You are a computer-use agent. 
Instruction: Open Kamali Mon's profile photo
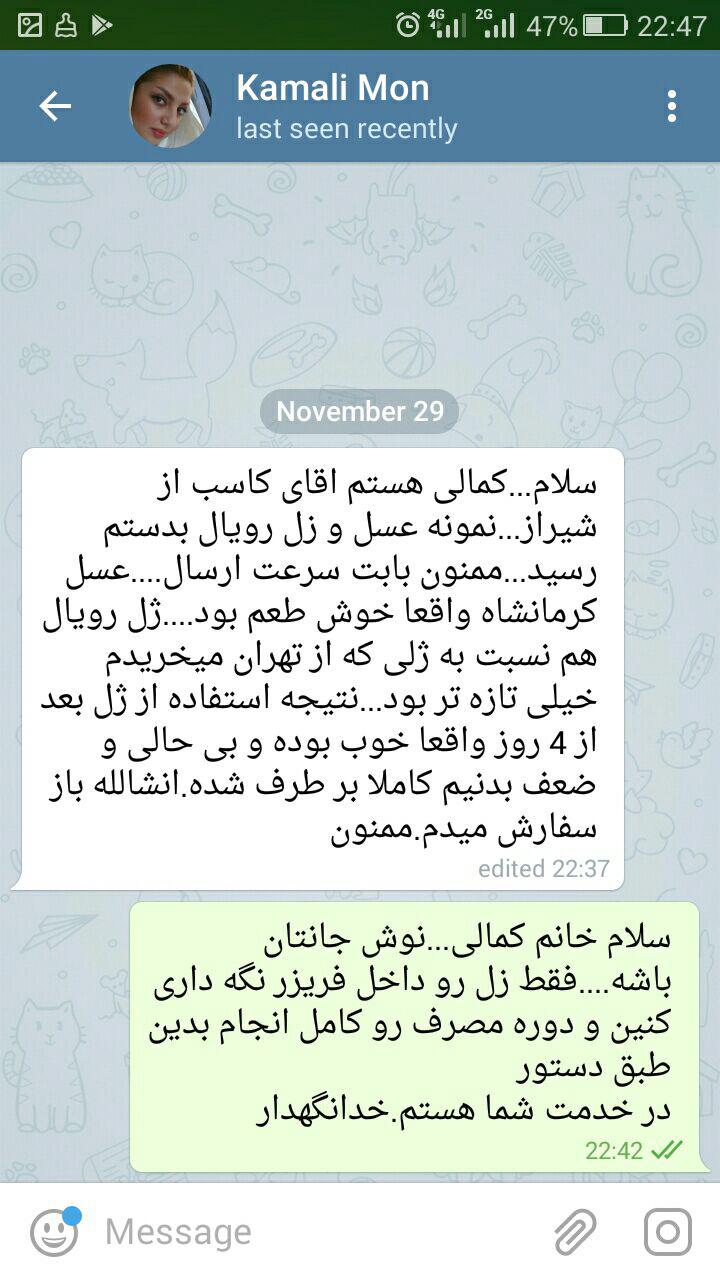(170, 106)
